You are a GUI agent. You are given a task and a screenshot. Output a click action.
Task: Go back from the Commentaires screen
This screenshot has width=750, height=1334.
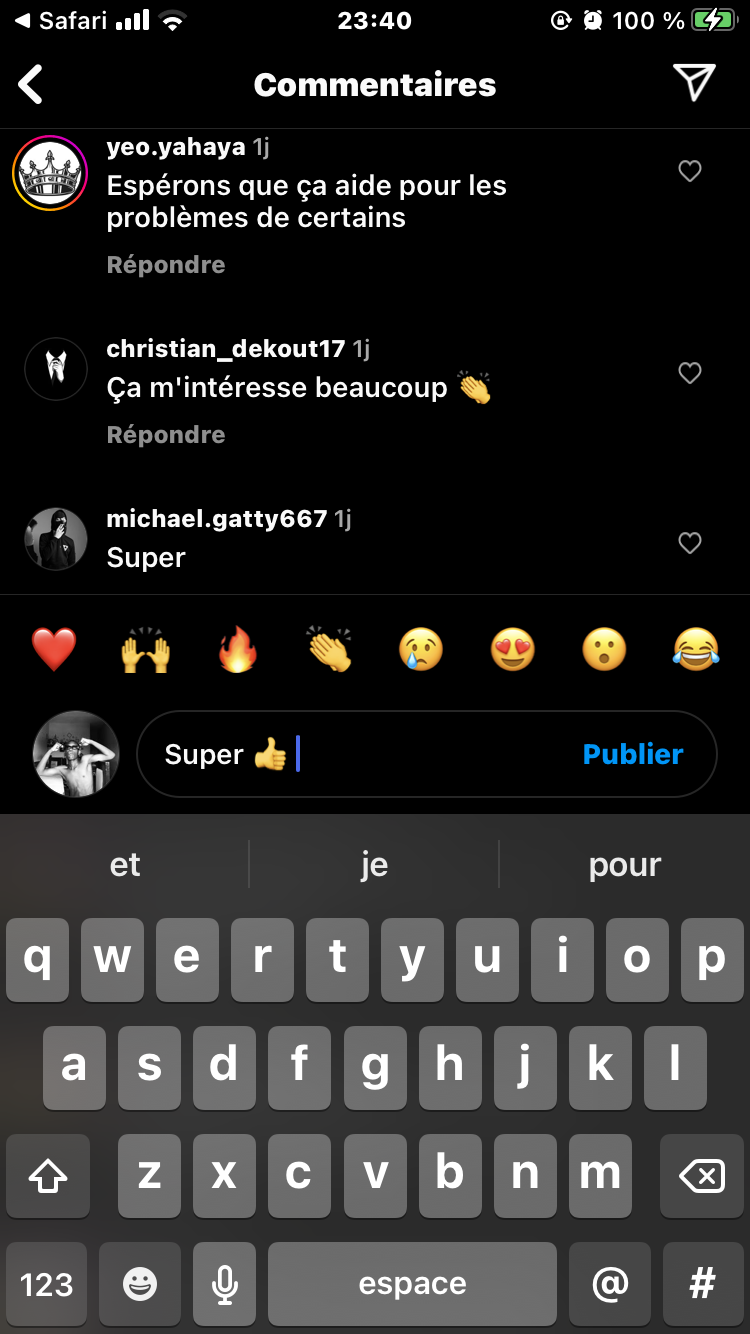pos(31,85)
